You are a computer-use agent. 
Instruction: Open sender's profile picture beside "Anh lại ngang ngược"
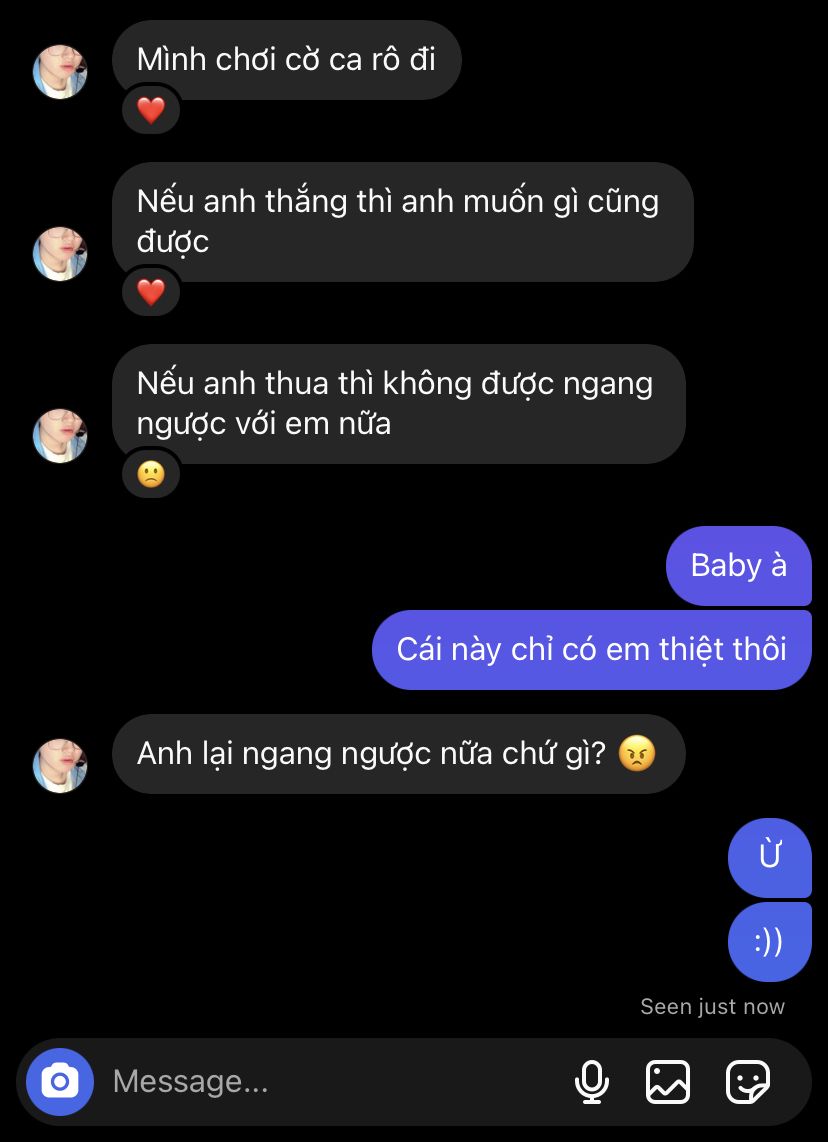60,766
